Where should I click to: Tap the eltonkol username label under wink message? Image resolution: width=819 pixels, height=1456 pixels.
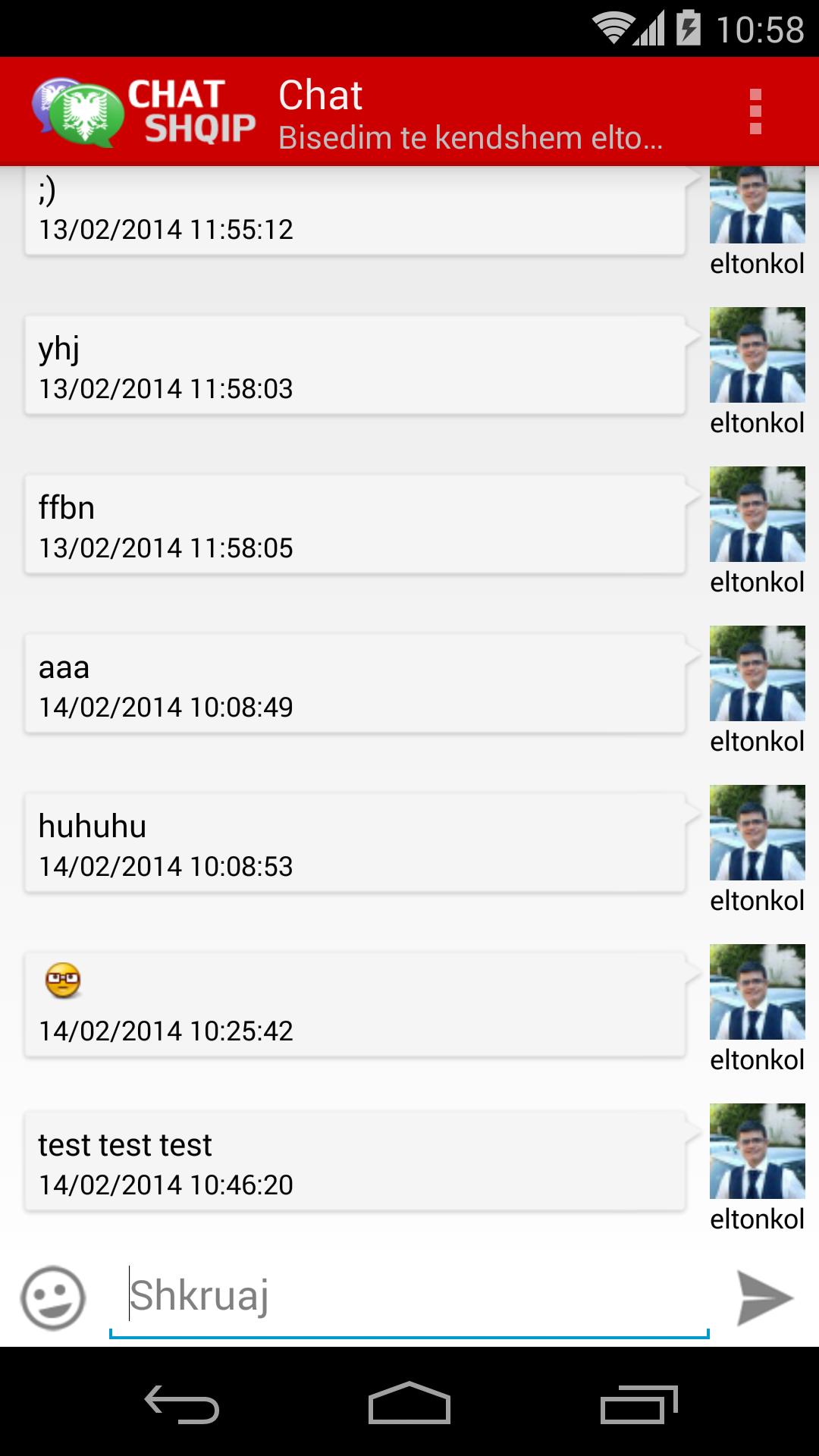tap(756, 264)
